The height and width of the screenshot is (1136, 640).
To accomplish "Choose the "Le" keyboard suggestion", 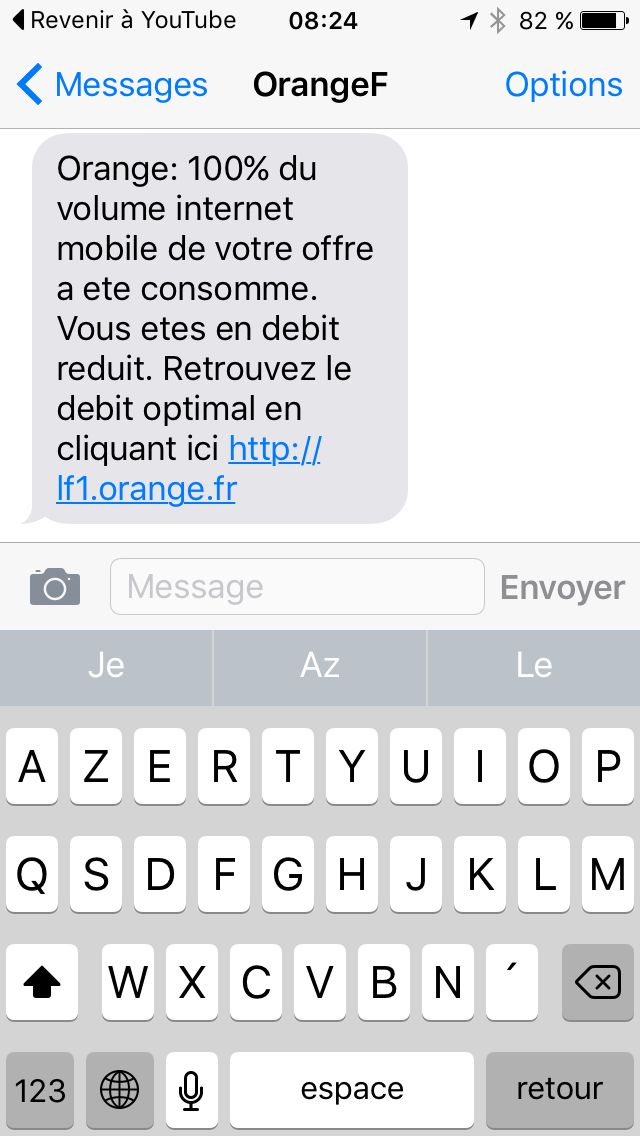I will point(534,666).
